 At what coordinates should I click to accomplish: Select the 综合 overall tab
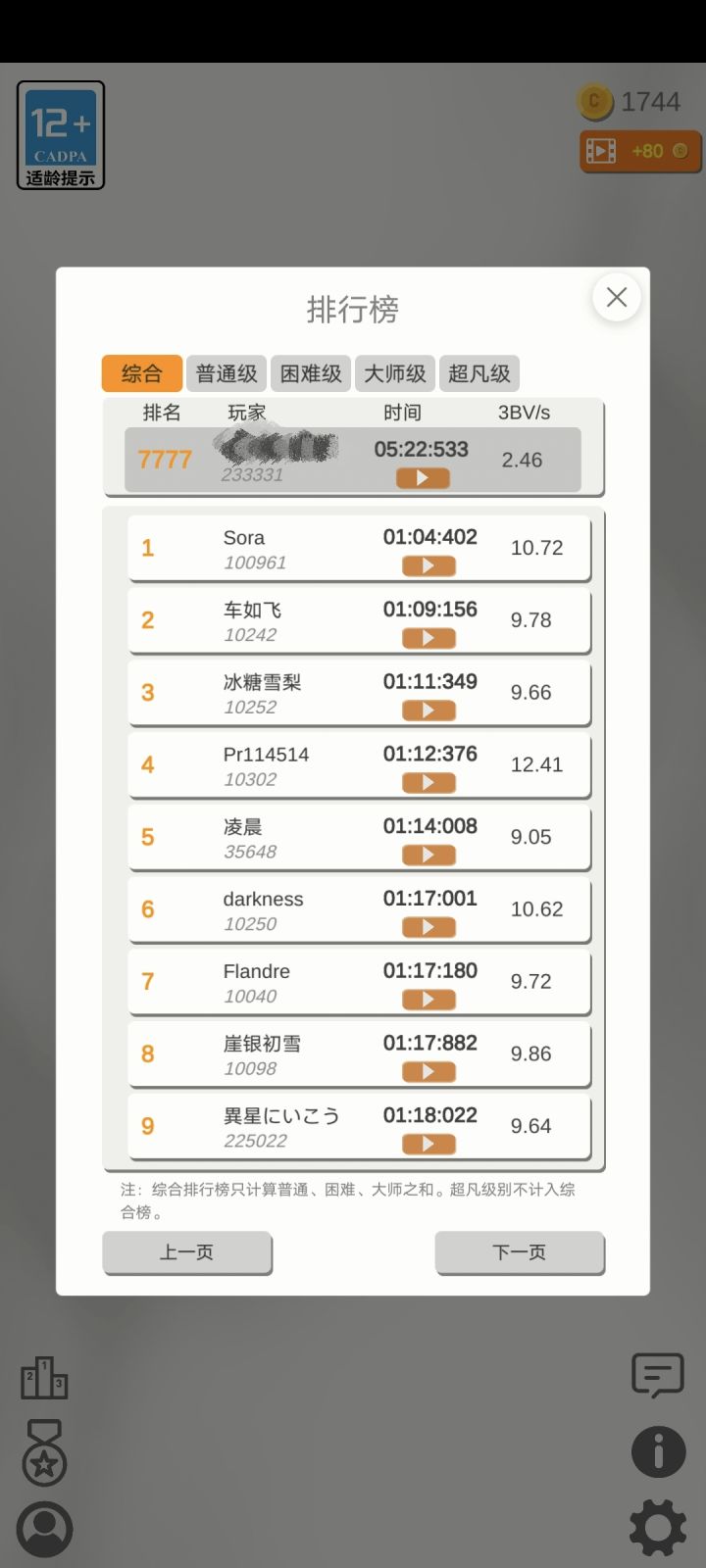142,373
